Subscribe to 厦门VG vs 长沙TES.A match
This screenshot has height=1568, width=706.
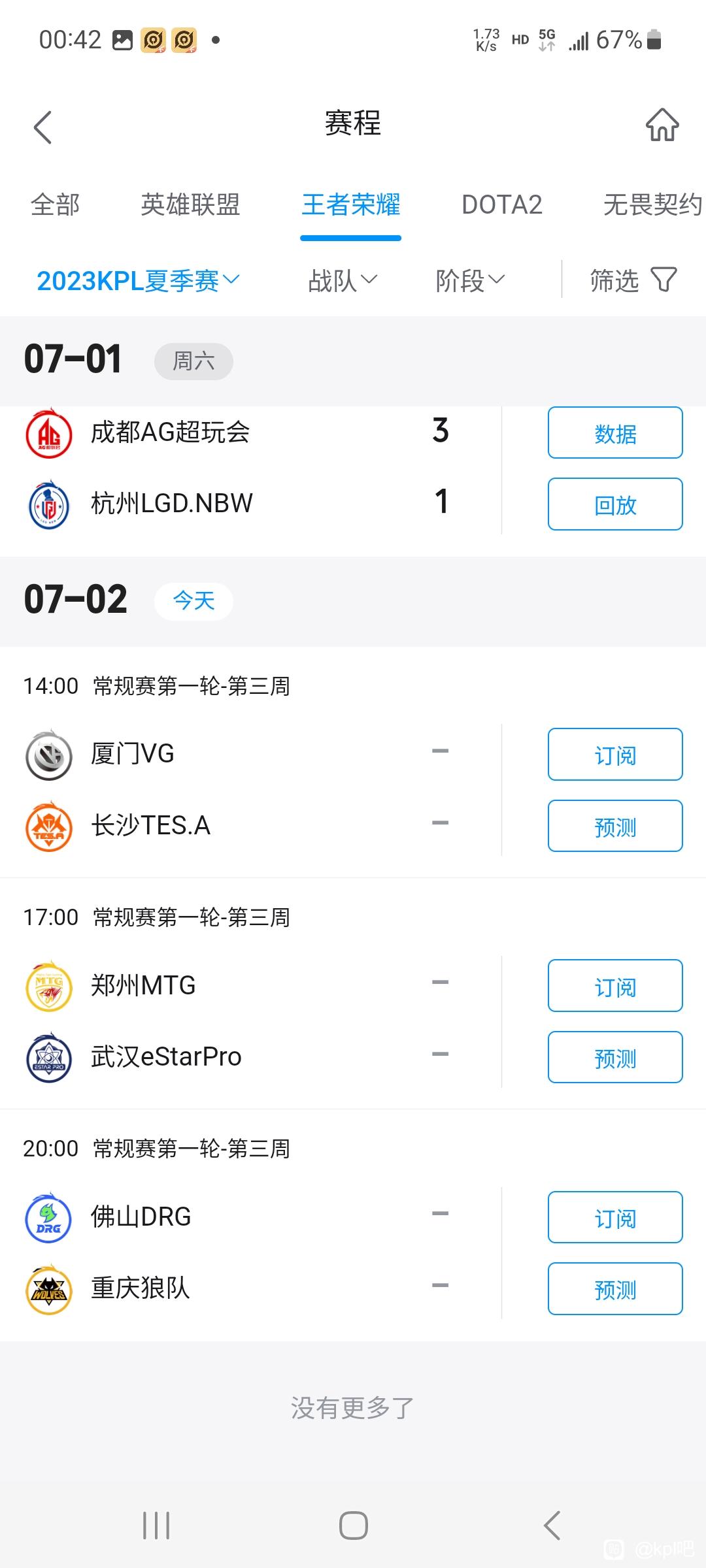coord(615,754)
